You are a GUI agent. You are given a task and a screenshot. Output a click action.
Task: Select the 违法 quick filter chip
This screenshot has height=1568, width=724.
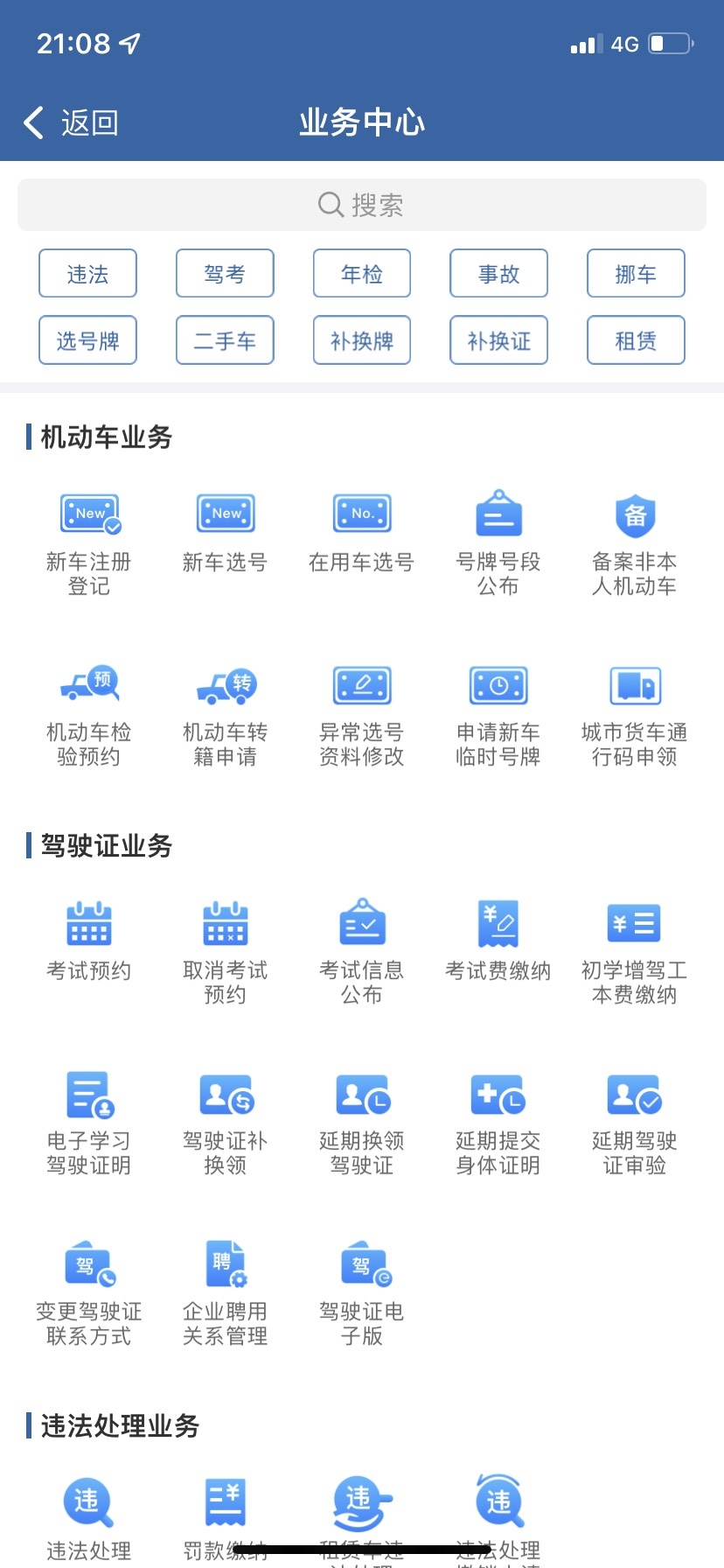click(88, 274)
